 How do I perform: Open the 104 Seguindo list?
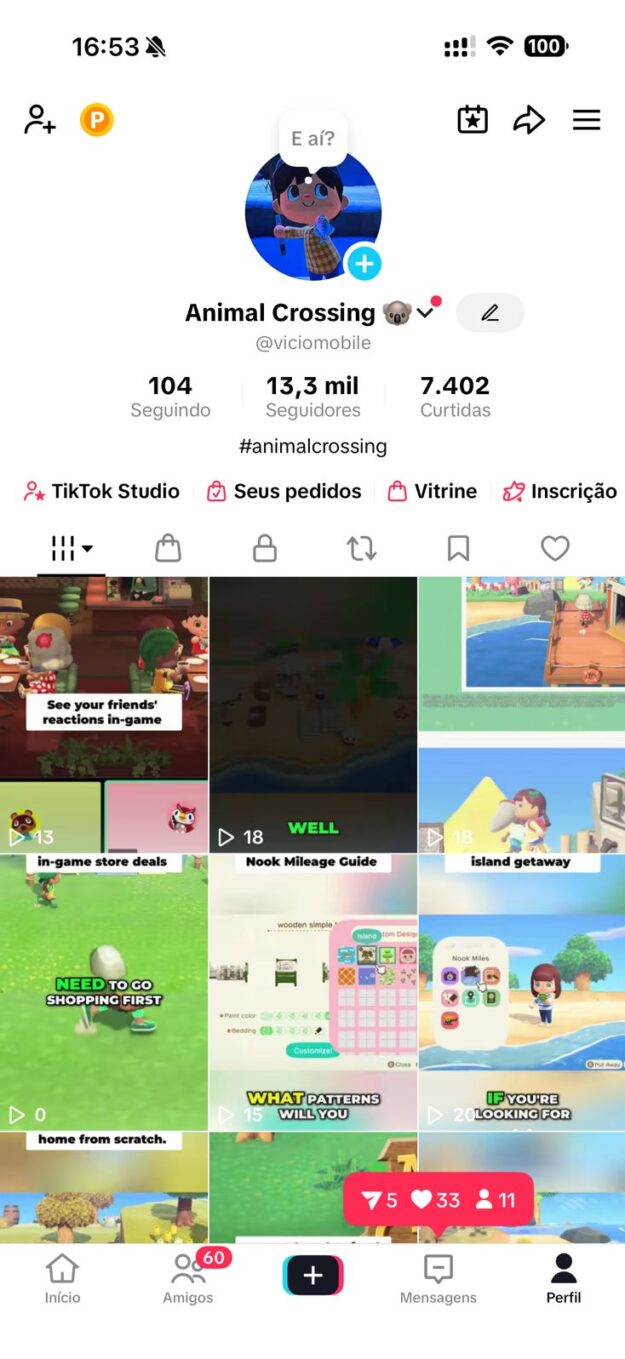170,396
